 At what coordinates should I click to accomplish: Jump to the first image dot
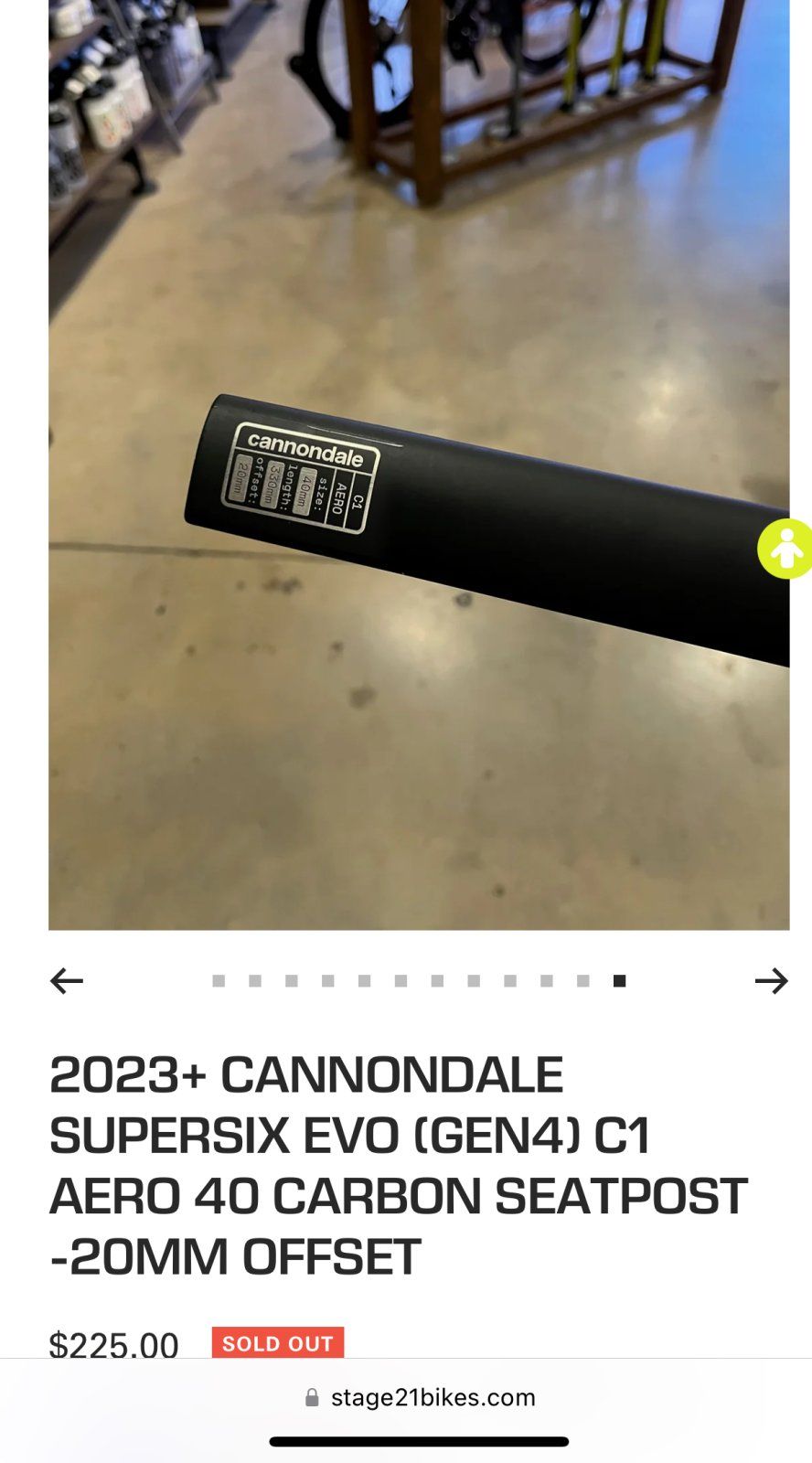click(219, 981)
